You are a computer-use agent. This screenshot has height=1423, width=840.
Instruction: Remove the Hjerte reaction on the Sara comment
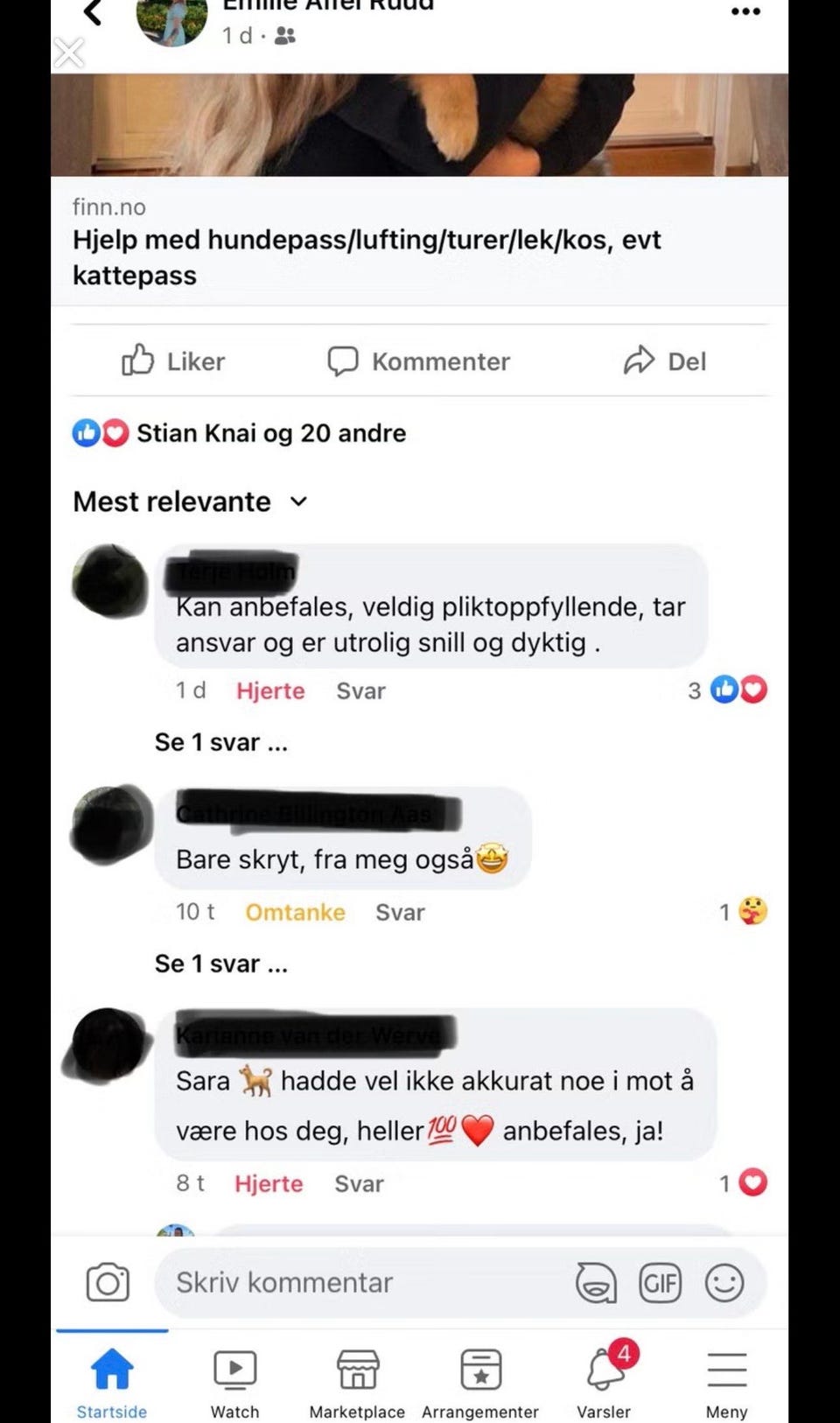point(269,1183)
